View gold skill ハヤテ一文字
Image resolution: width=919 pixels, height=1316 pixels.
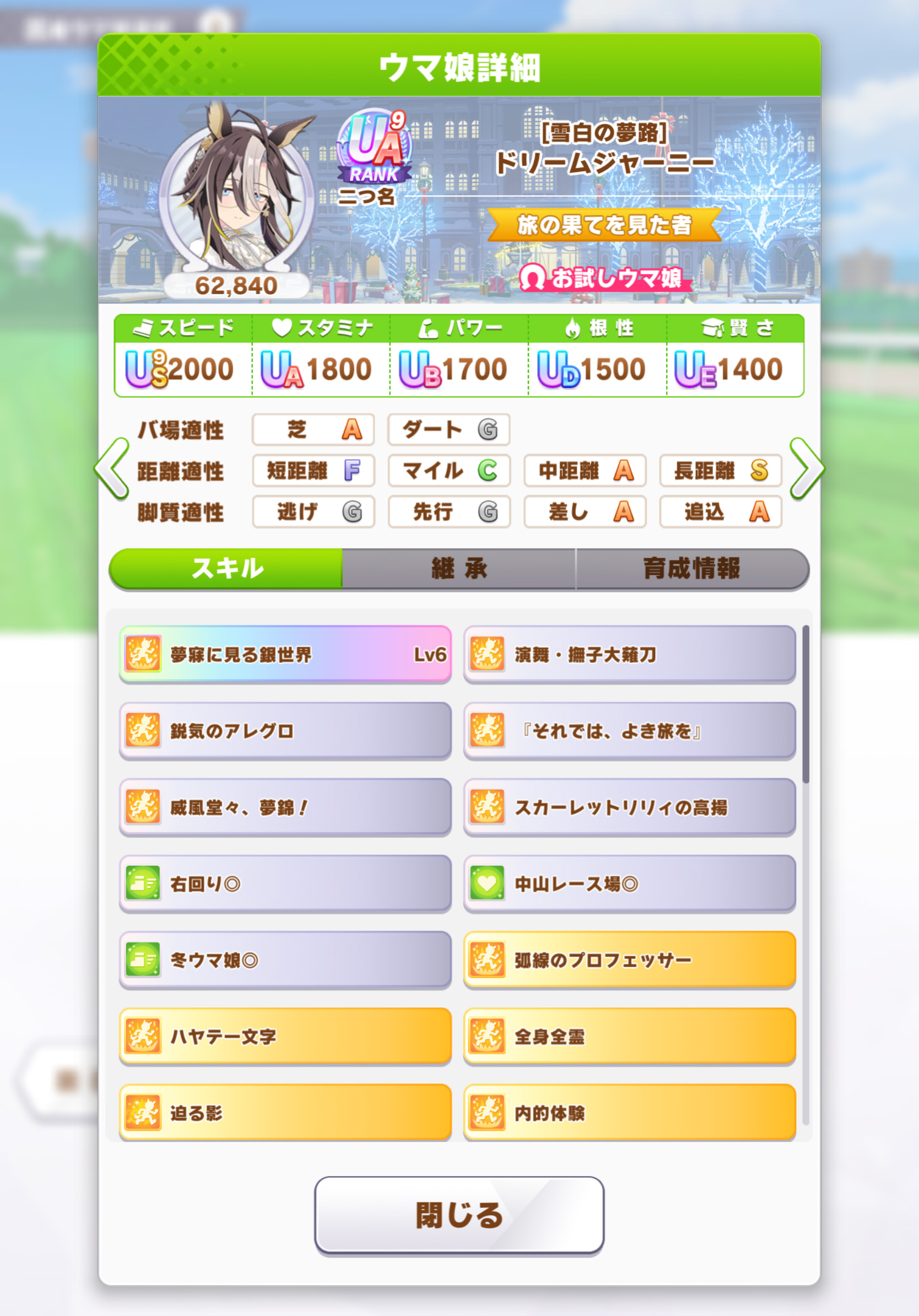click(x=285, y=1036)
